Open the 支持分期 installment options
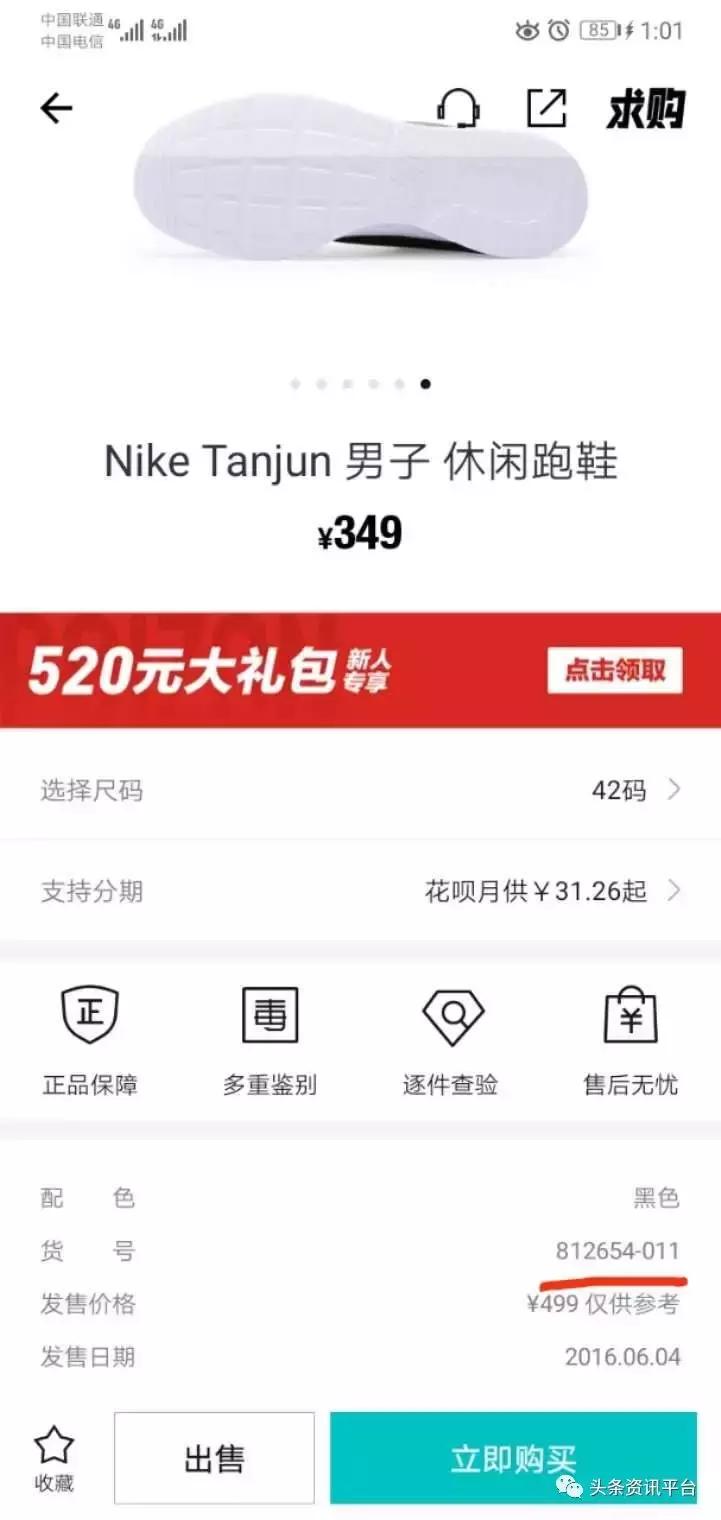Screen dimensions: 721x1520 click(360, 890)
